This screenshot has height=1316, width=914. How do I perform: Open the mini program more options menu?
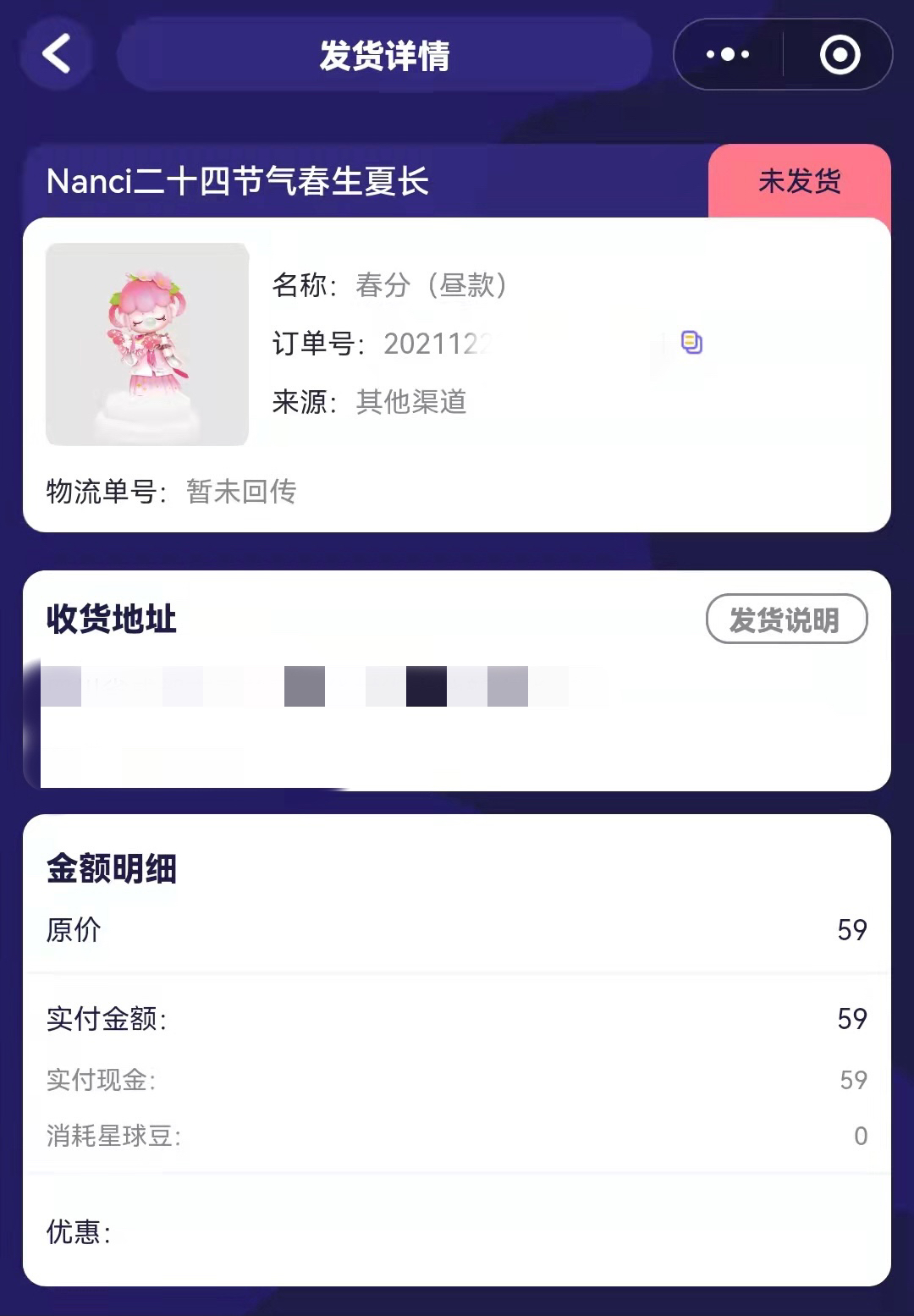[x=728, y=55]
